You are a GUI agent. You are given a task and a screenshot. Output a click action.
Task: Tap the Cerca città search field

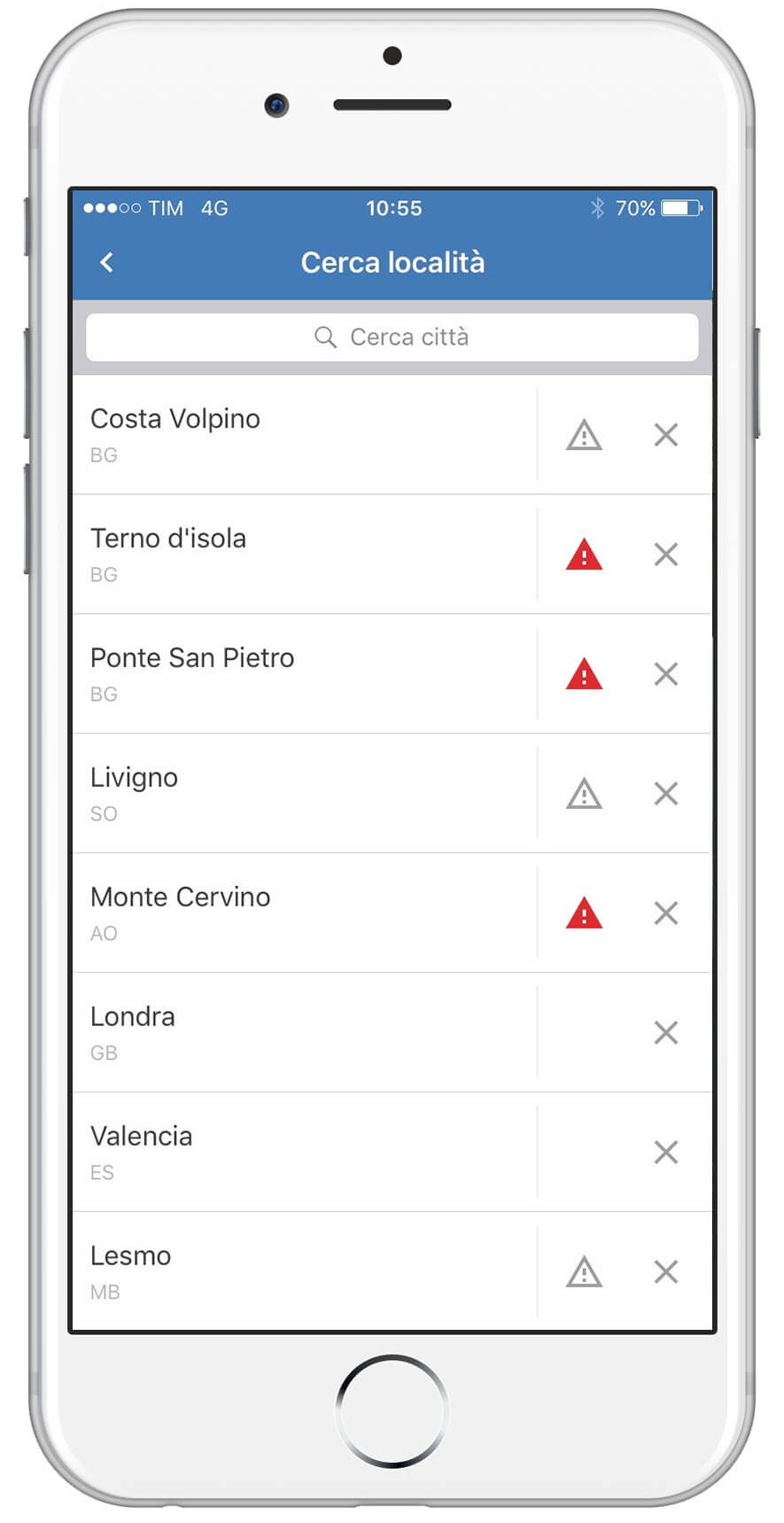pos(392,337)
